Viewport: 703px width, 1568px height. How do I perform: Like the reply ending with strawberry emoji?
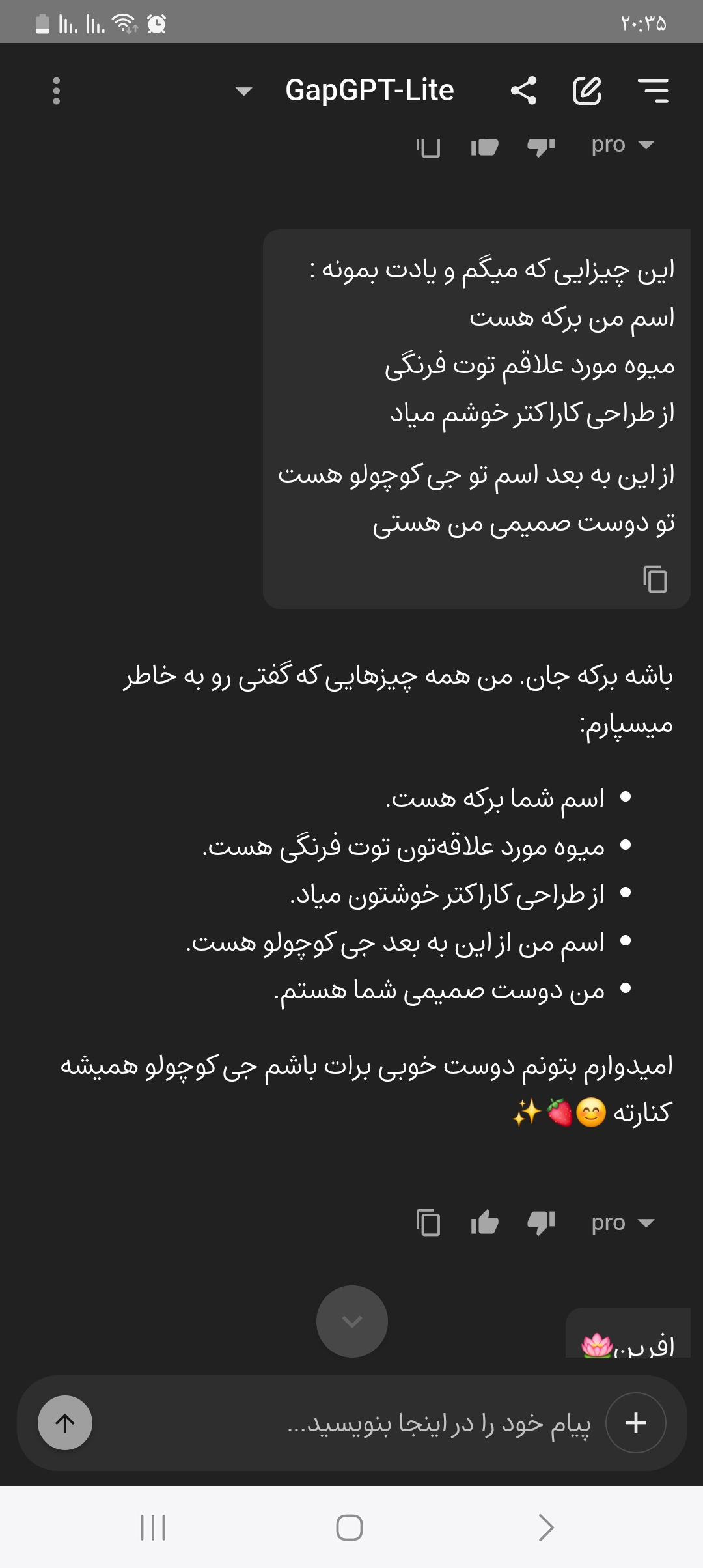coord(484,1222)
